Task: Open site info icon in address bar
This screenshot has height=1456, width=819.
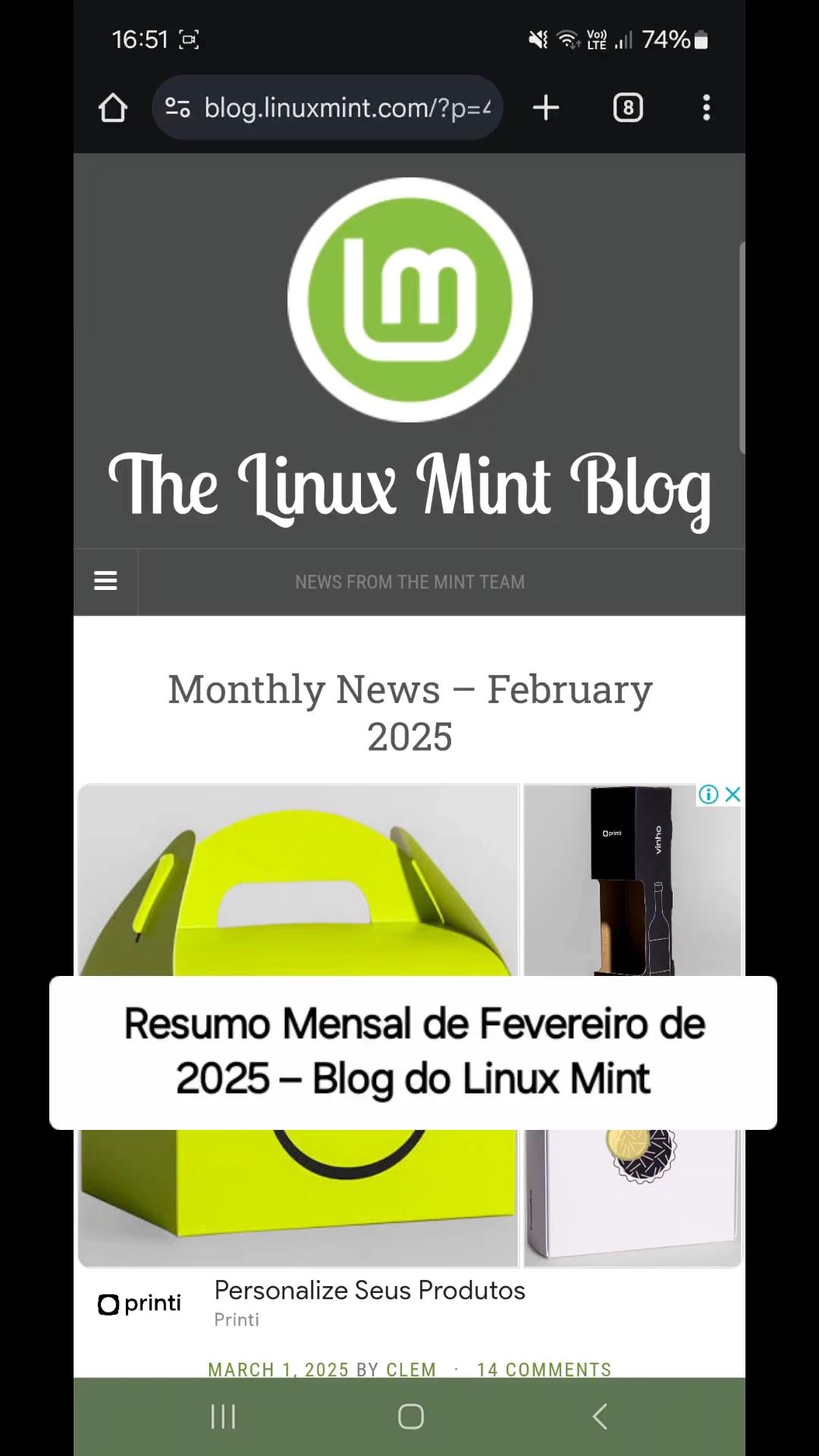Action: click(177, 108)
